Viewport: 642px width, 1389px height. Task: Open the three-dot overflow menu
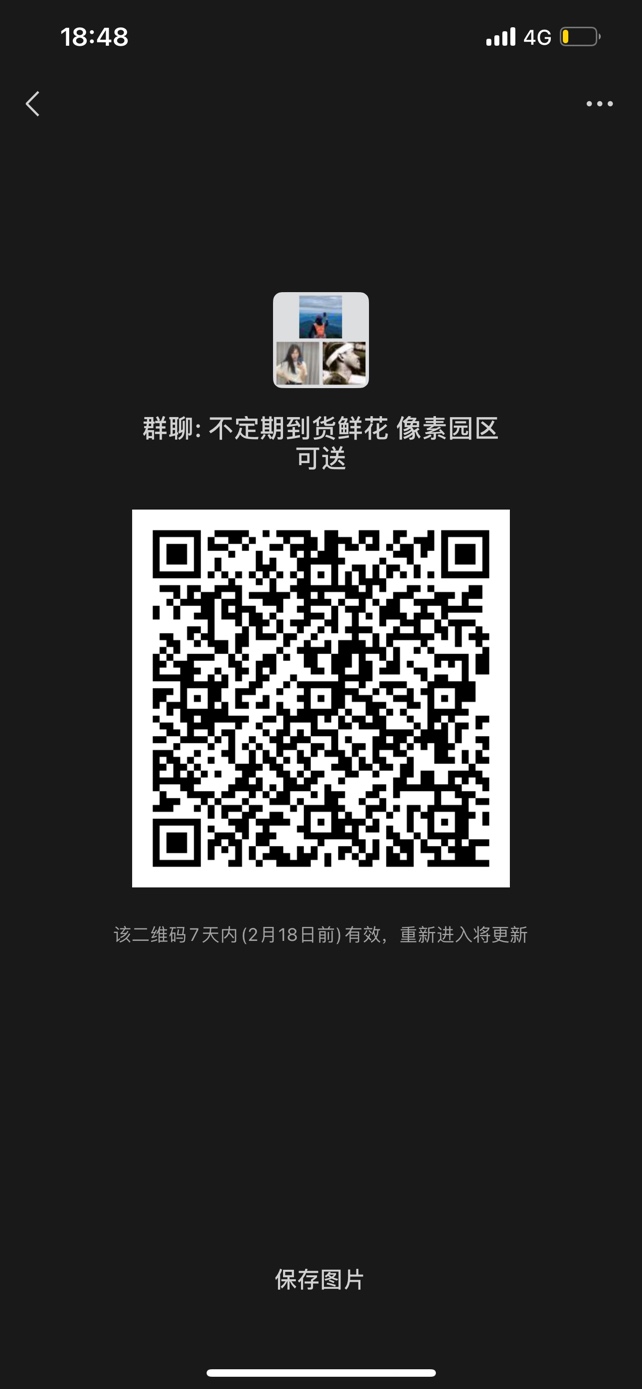pos(599,104)
